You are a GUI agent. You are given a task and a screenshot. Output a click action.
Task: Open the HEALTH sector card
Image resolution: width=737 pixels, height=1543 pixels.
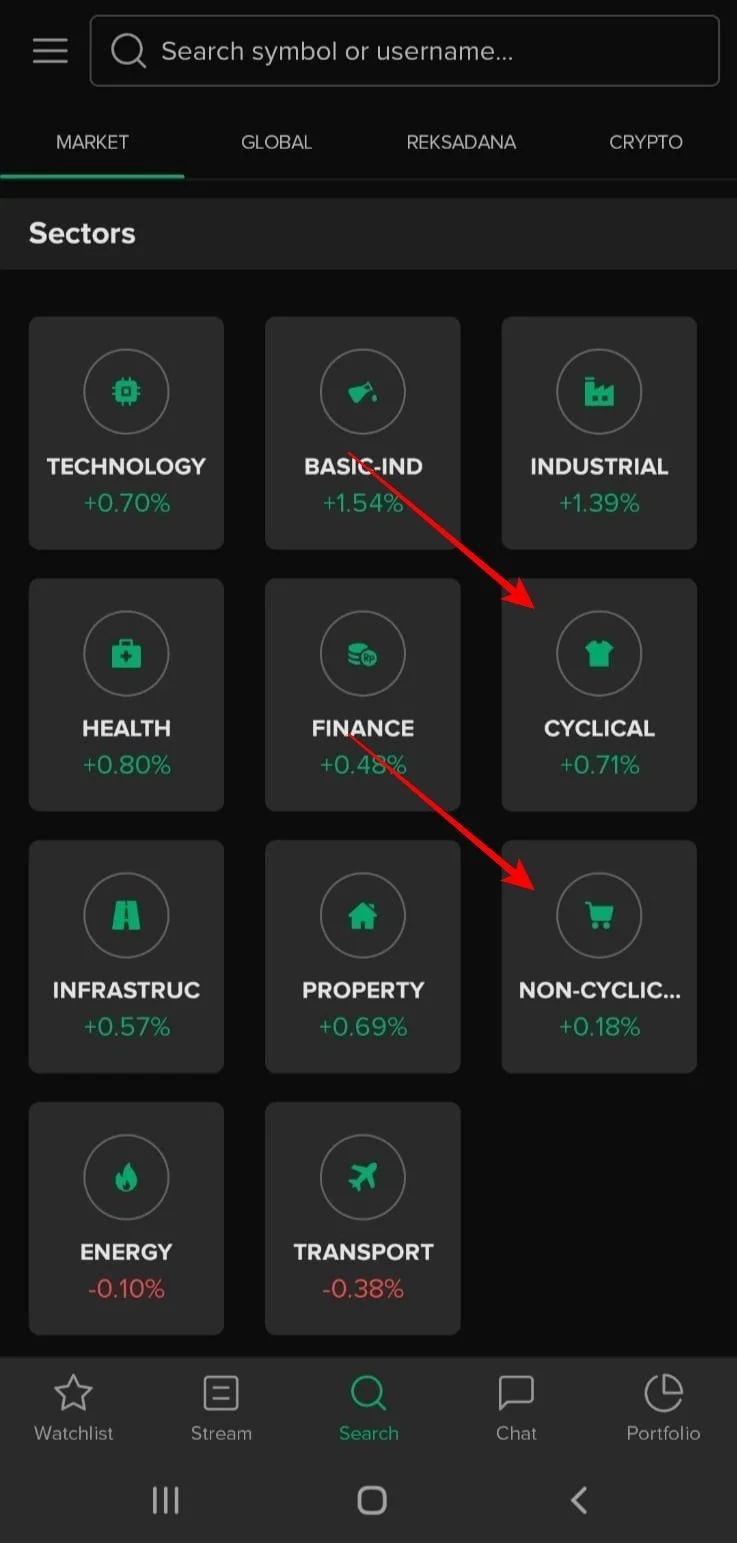pyautogui.click(x=126, y=695)
